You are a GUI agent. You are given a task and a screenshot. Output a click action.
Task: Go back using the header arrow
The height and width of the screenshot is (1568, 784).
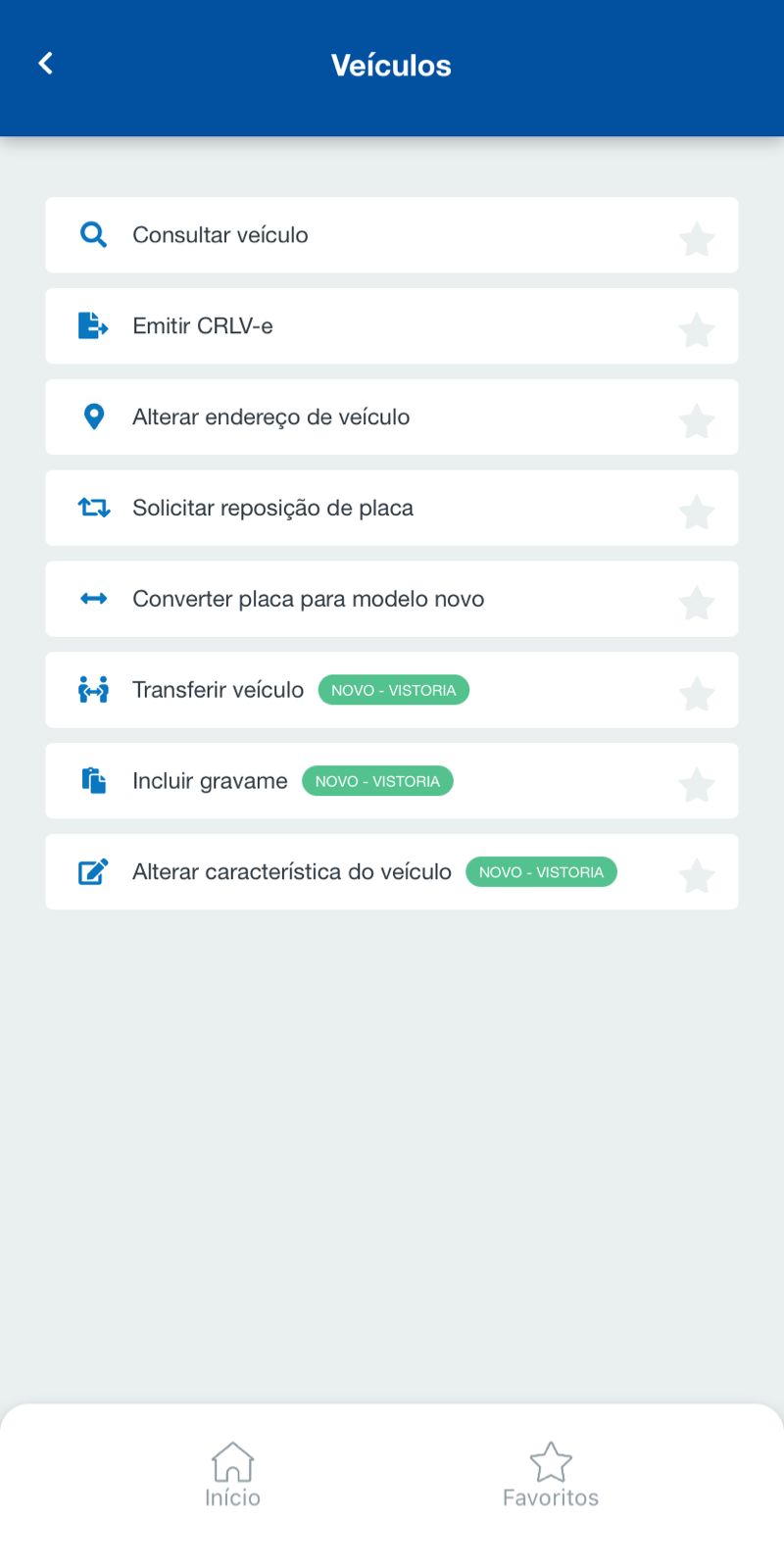(45, 64)
